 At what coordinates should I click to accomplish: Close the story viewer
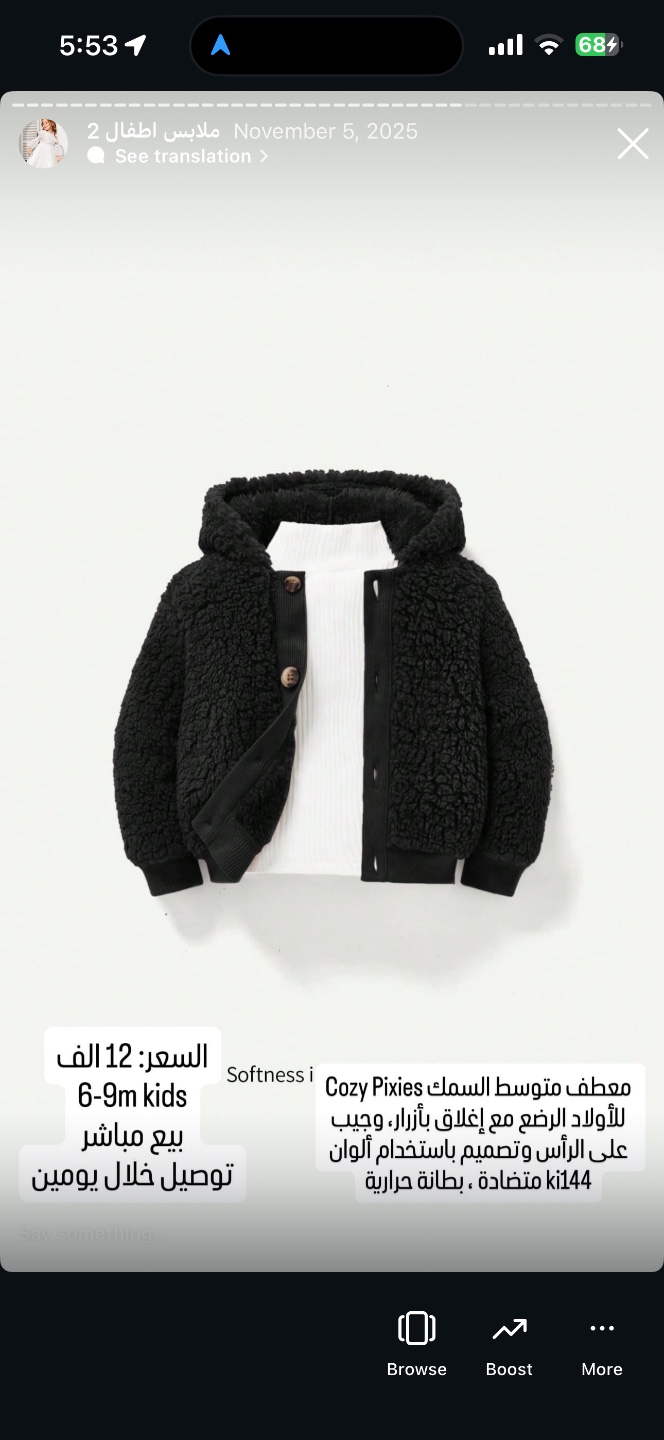[x=632, y=144]
